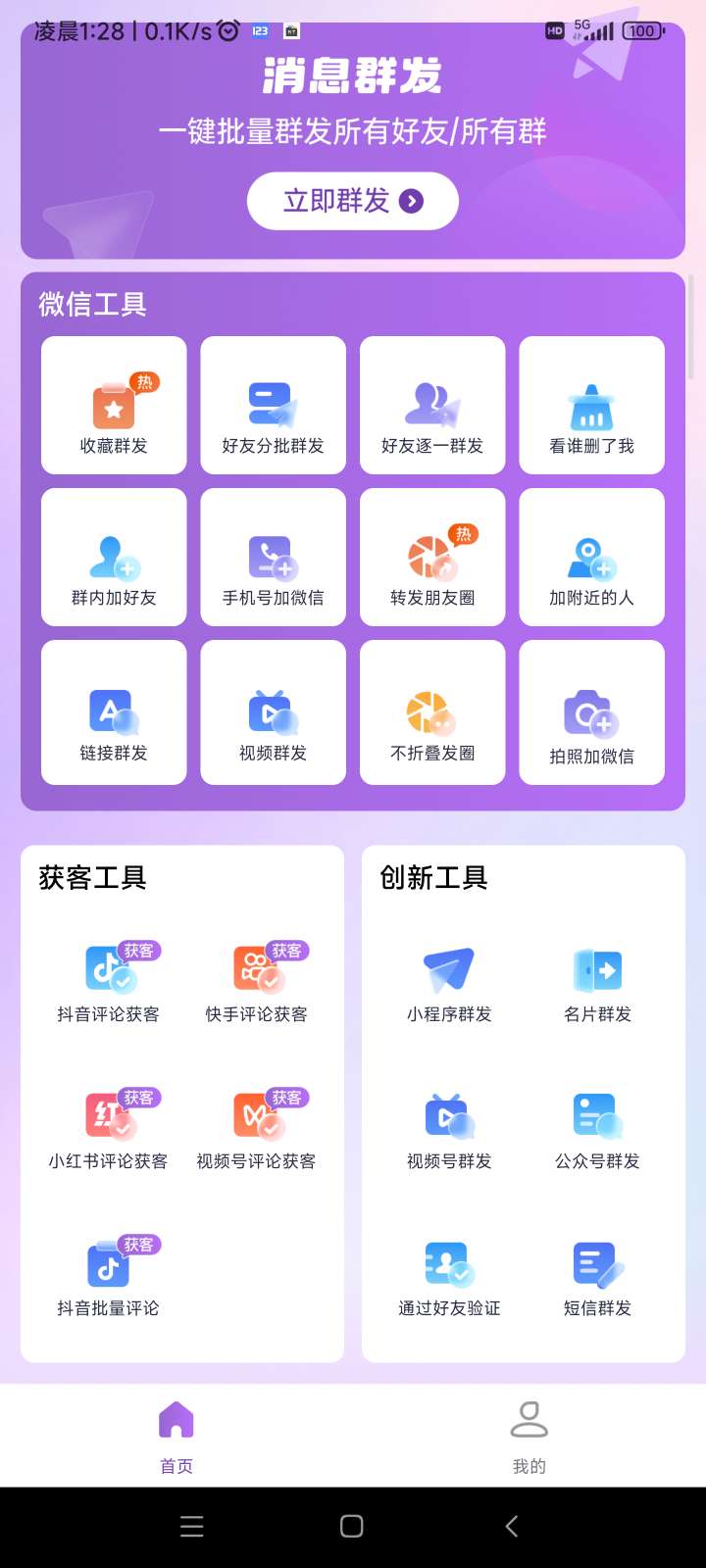The image size is (706, 1568).
Task: Open 链接群发 card
Action: [114, 712]
